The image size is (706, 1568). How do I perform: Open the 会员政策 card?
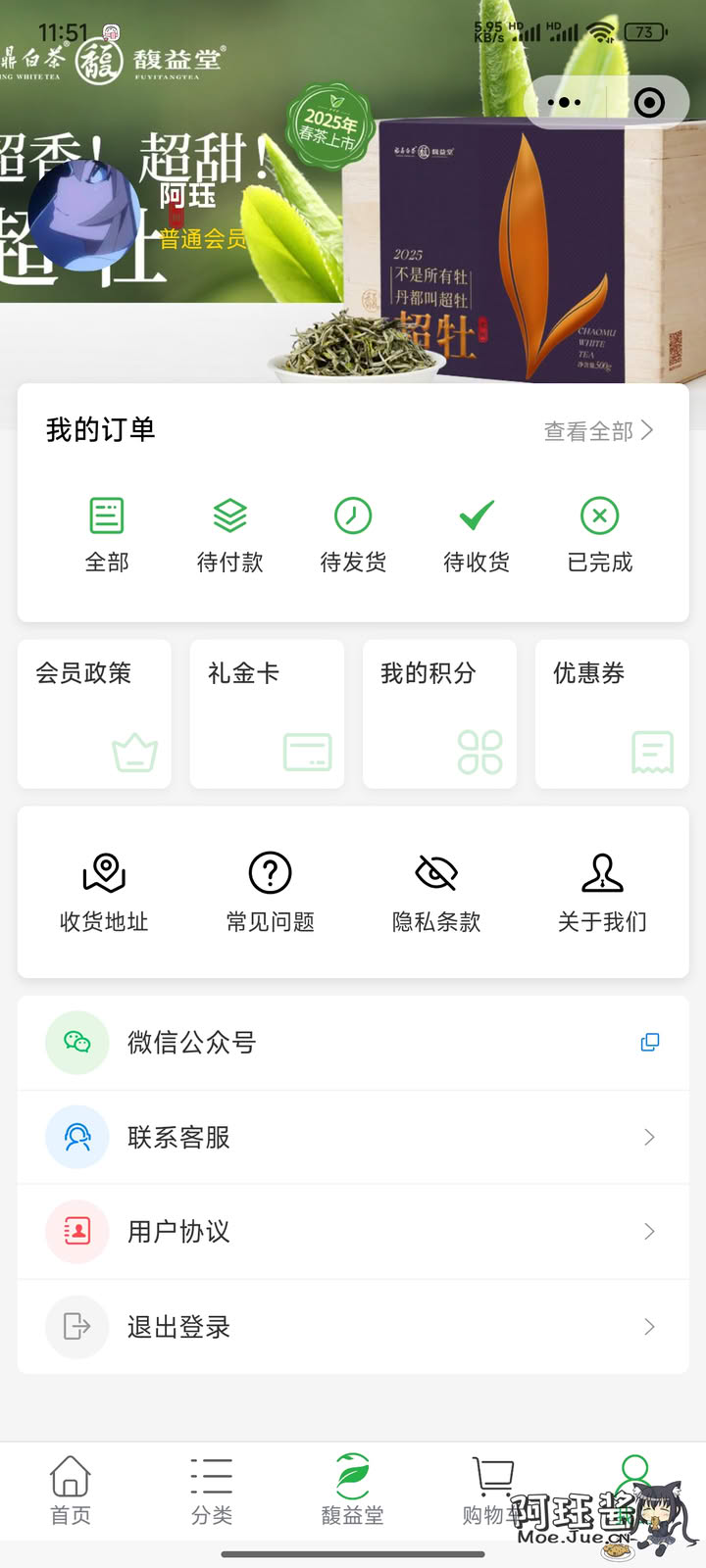click(x=94, y=713)
